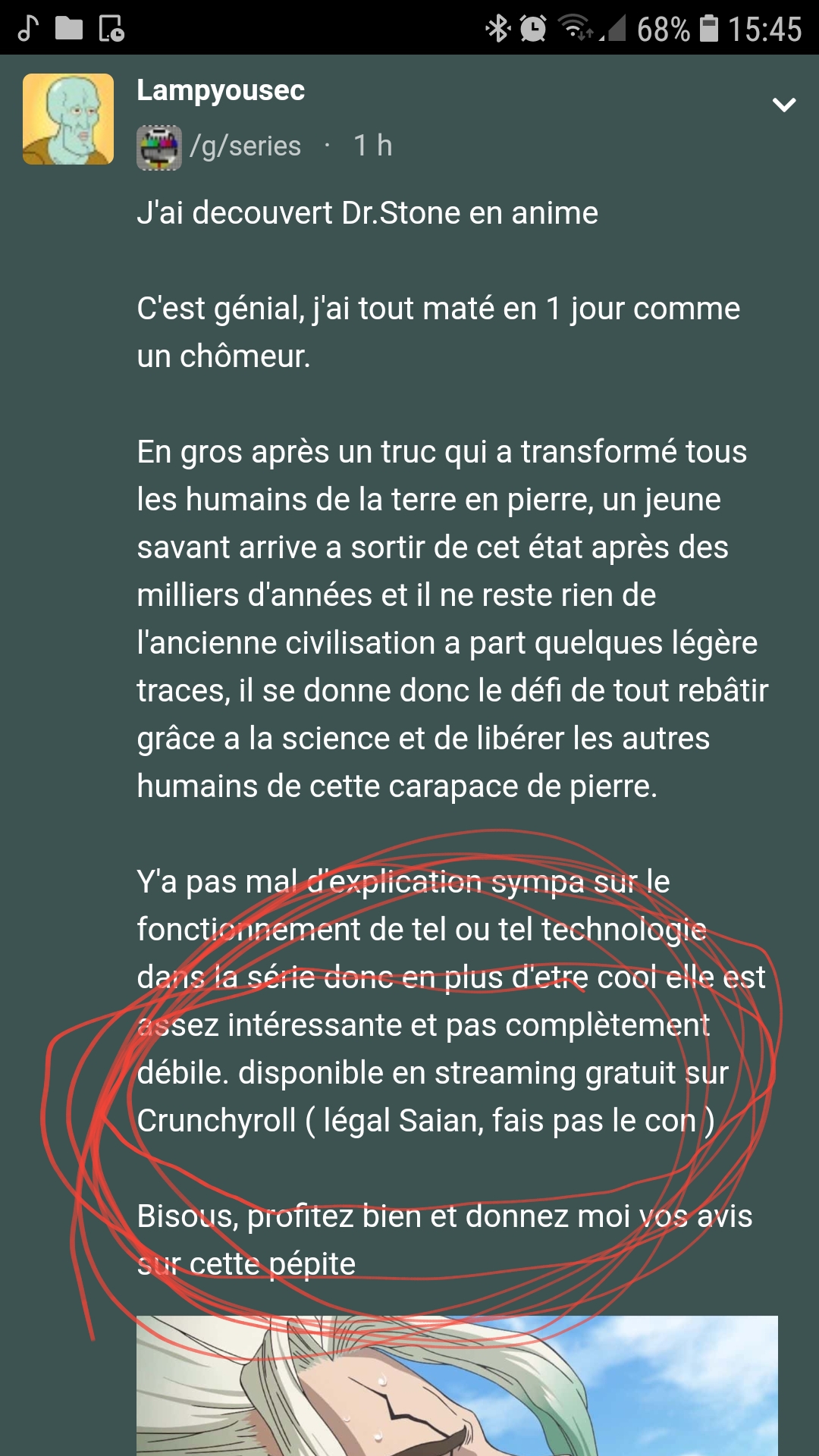Image resolution: width=819 pixels, height=1456 pixels.
Task: Open the /g/series group
Action: point(244,146)
